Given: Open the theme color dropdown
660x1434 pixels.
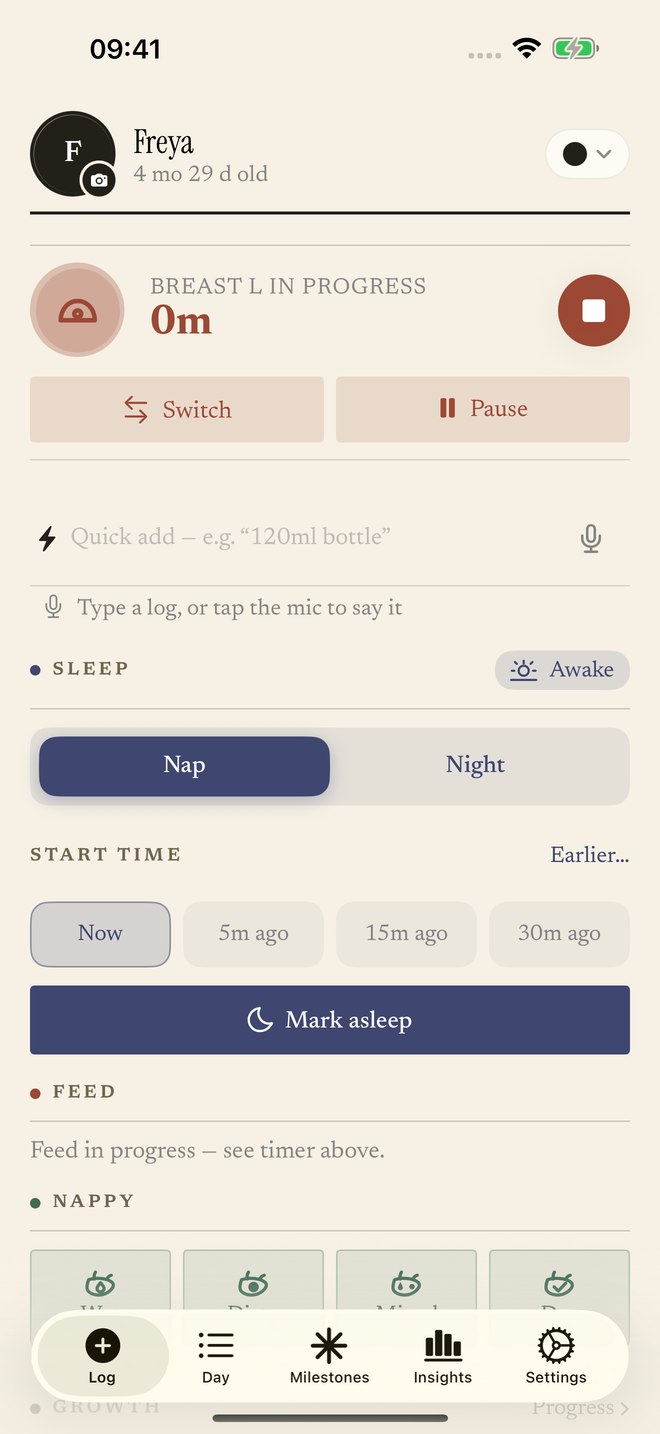Looking at the screenshot, I should [587, 154].
